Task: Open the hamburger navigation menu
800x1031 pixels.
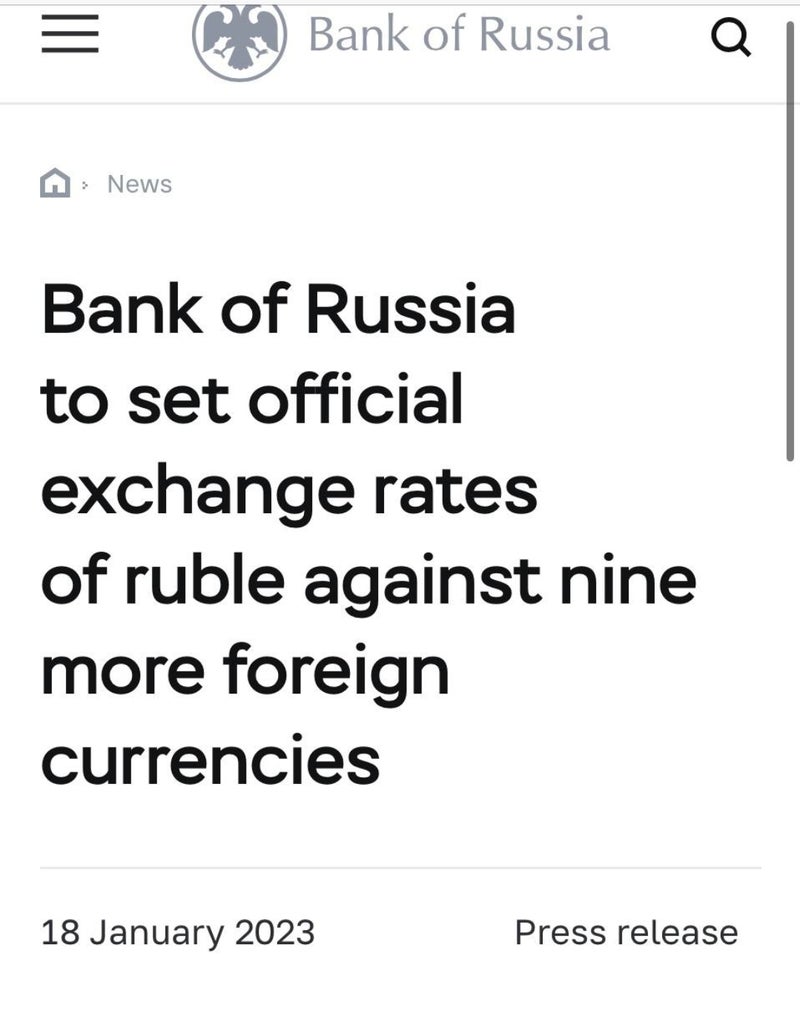Action: pos(69,37)
